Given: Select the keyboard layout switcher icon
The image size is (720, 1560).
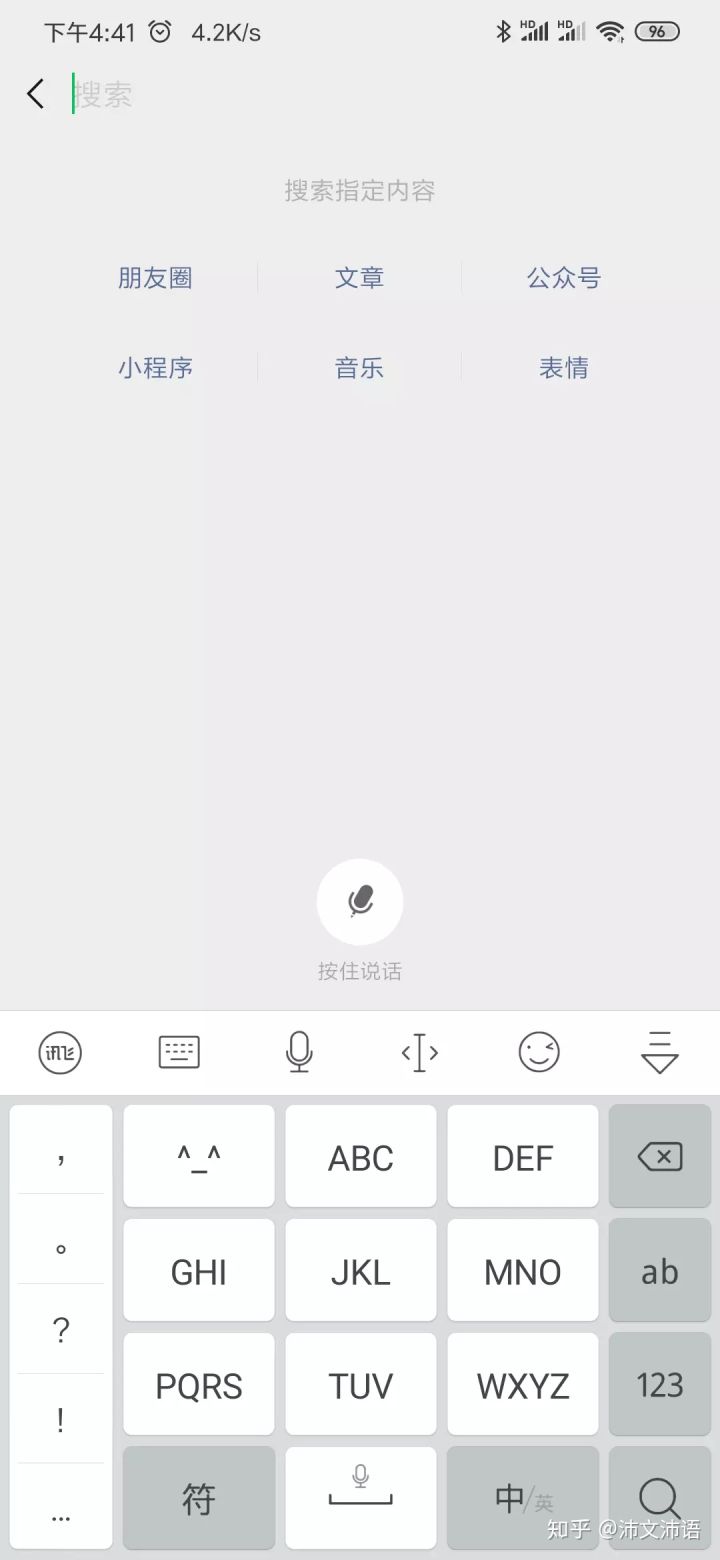Looking at the screenshot, I should coord(179,1051).
